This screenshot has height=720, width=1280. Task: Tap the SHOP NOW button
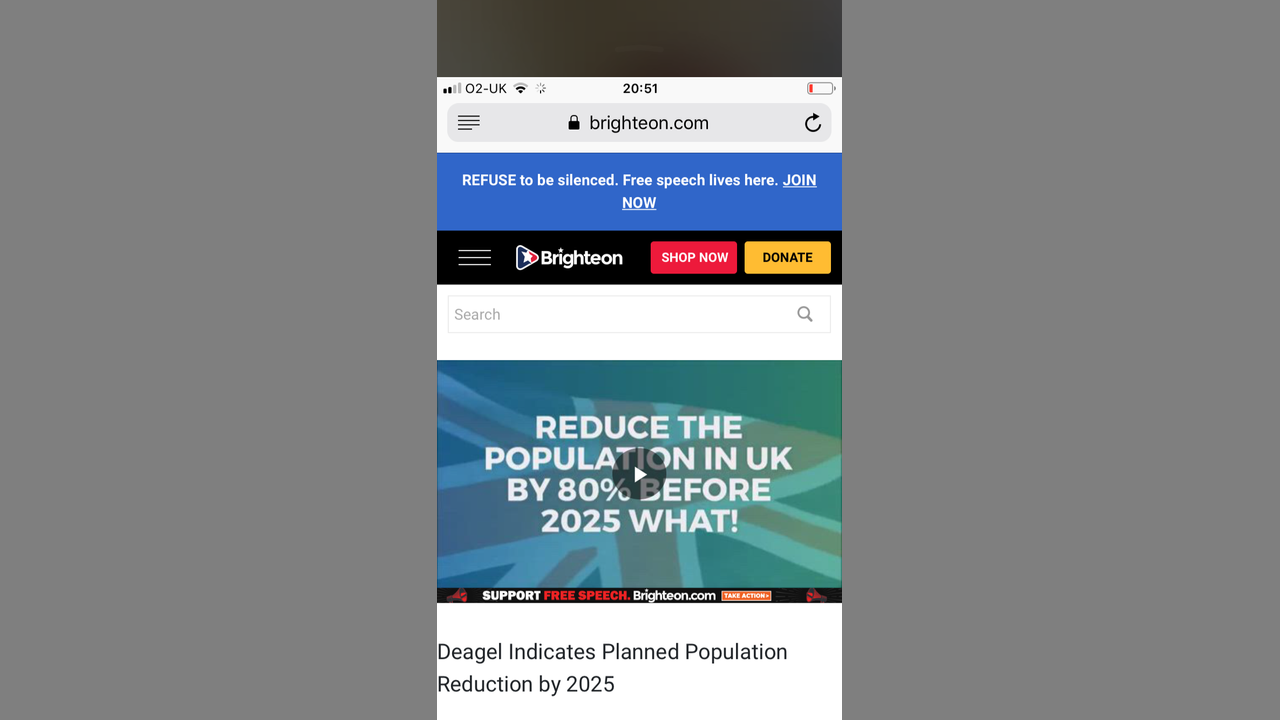(694, 258)
